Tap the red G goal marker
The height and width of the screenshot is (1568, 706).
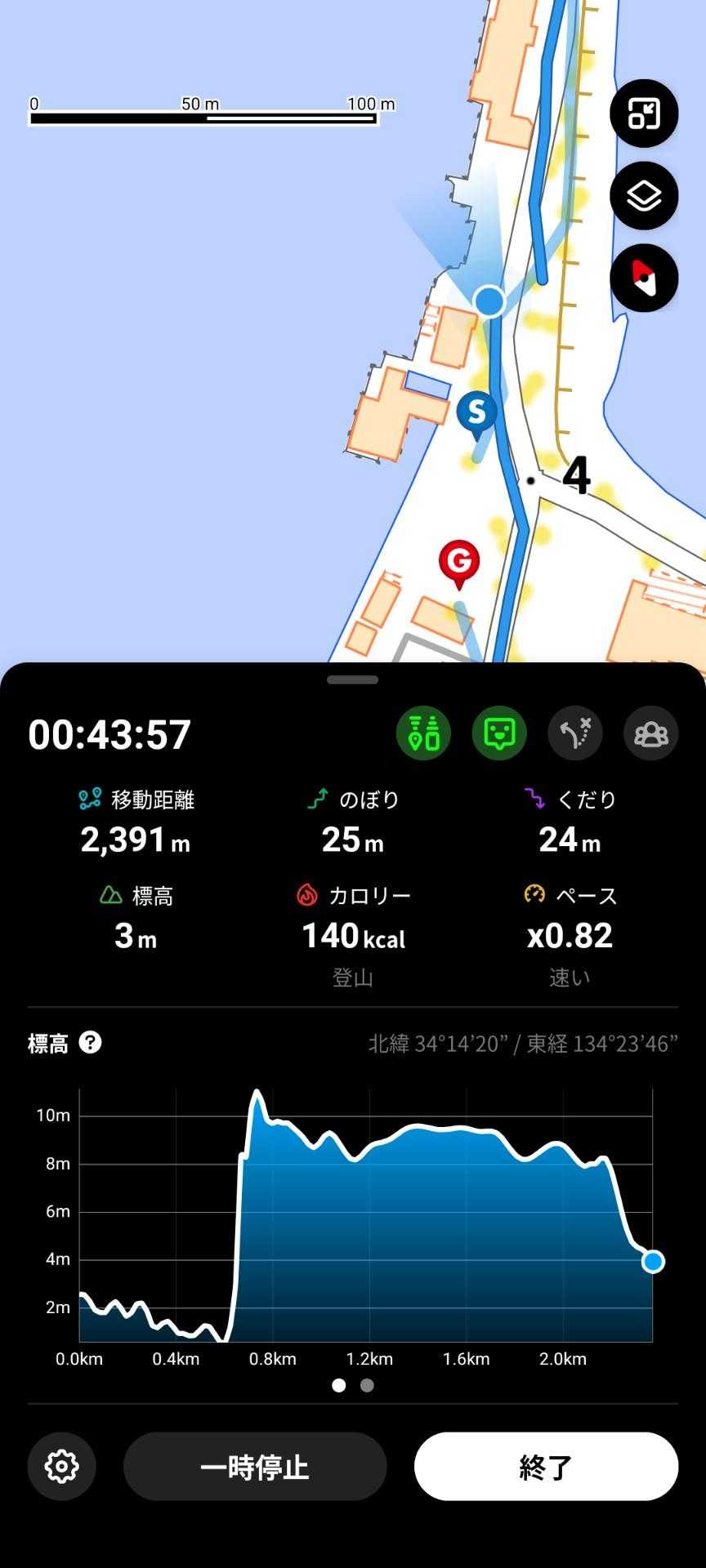tap(459, 565)
